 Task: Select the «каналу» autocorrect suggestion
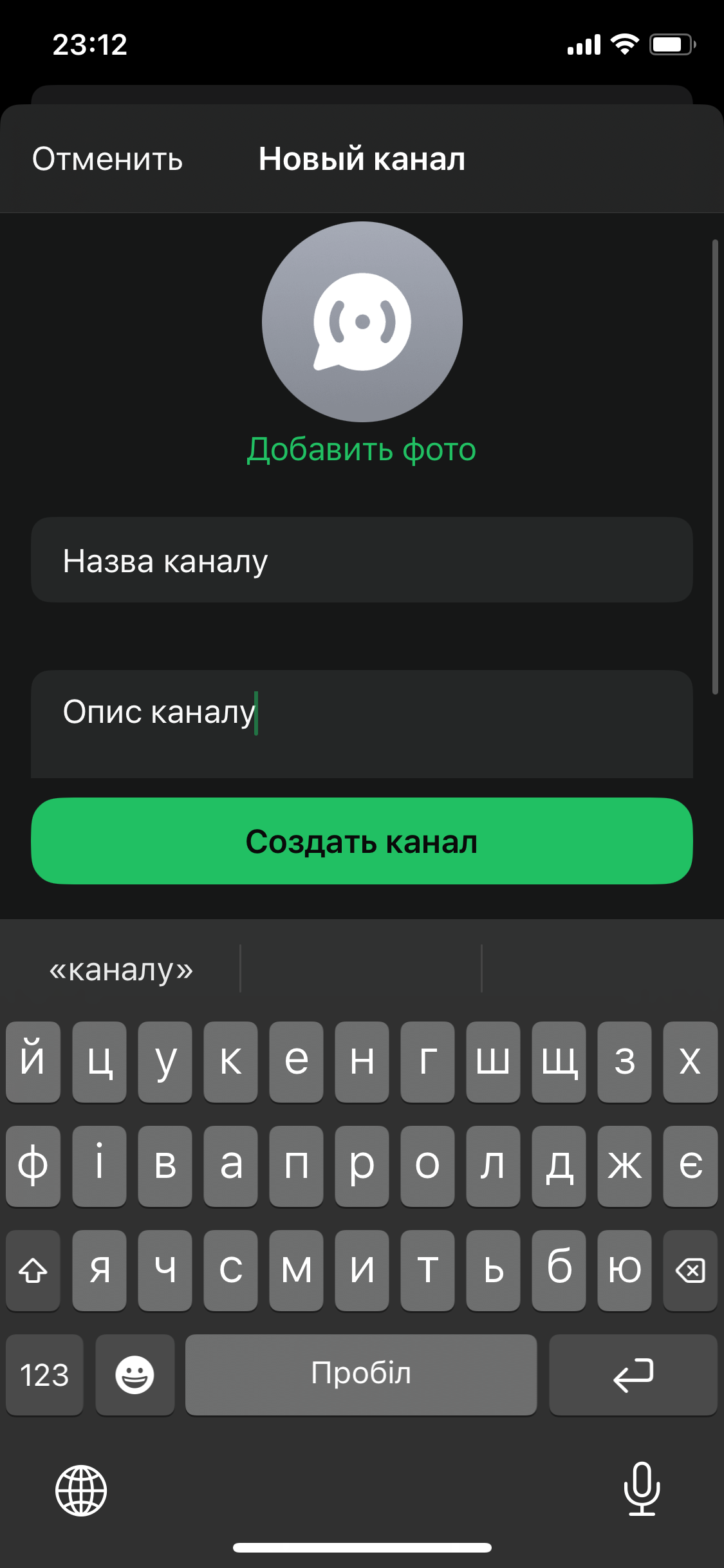pyautogui.click(x=122, y=972)
